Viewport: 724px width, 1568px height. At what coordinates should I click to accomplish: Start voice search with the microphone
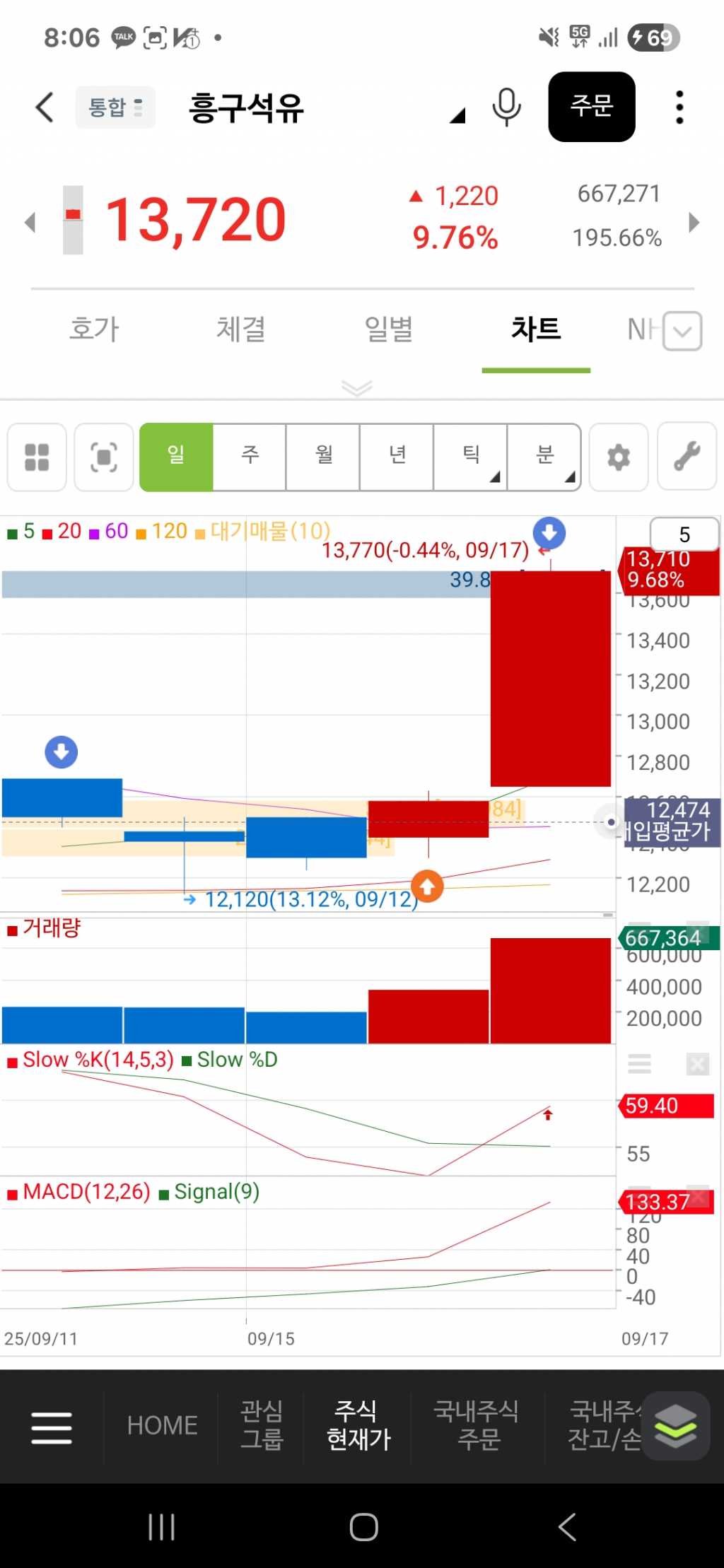(506, 107)
